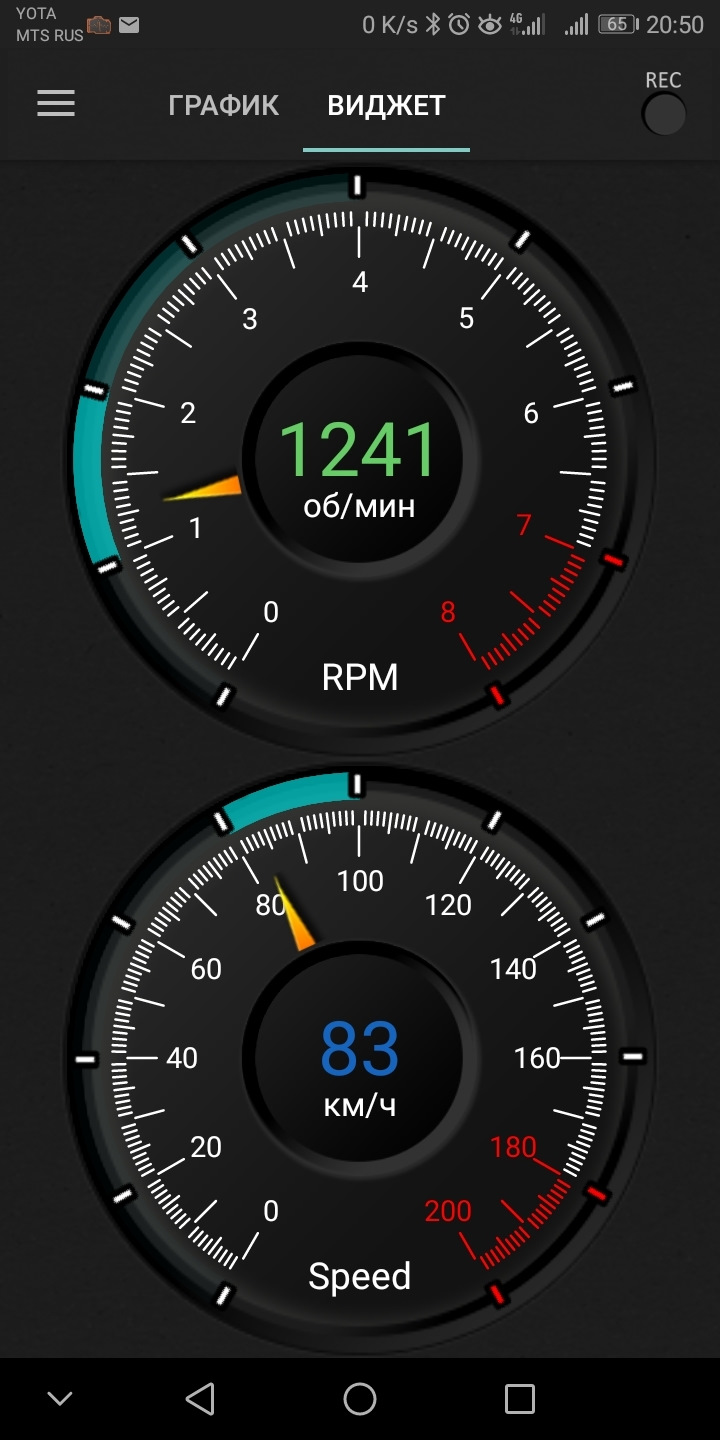Open the hamburger navigation menu
The image size is (720, 1440).
point(56,104)
